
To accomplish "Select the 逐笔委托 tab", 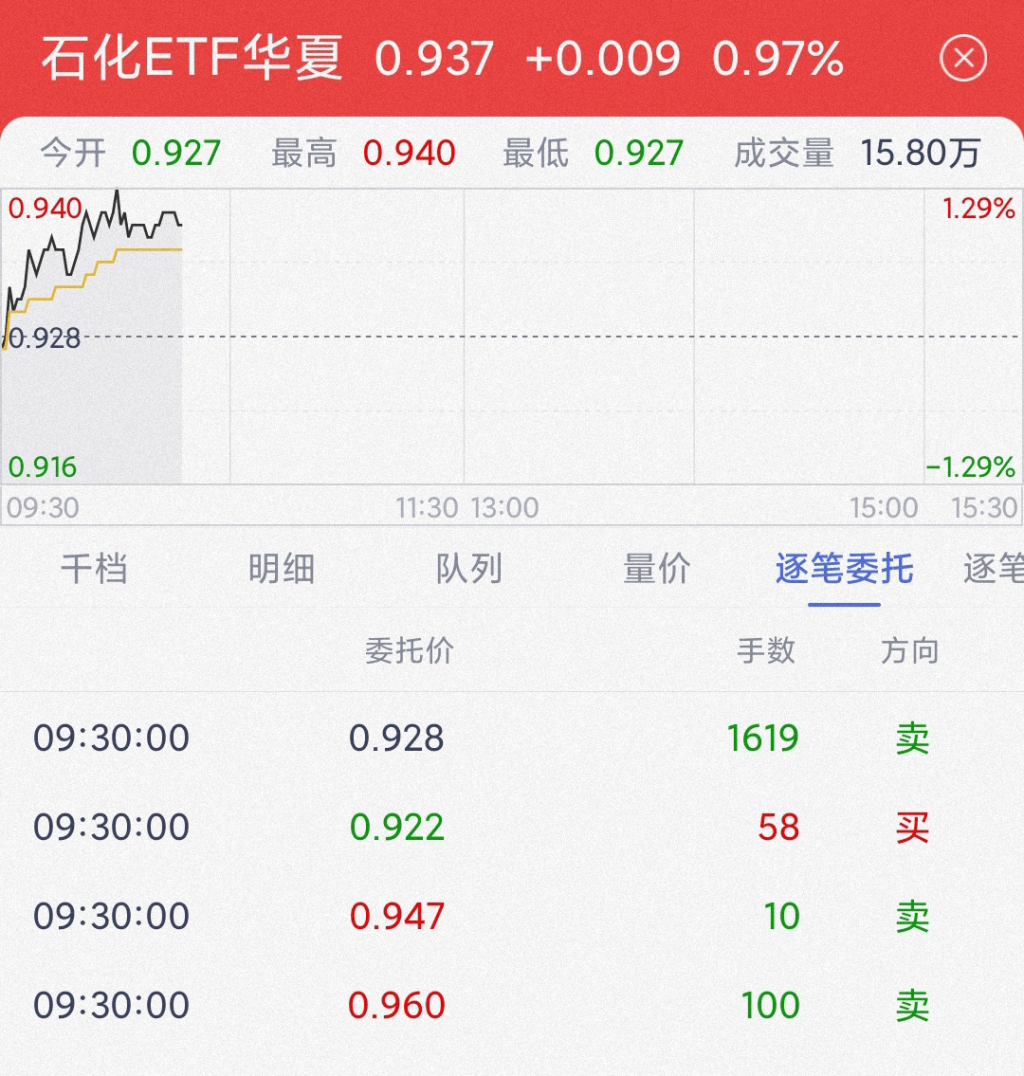I will 844,569.
